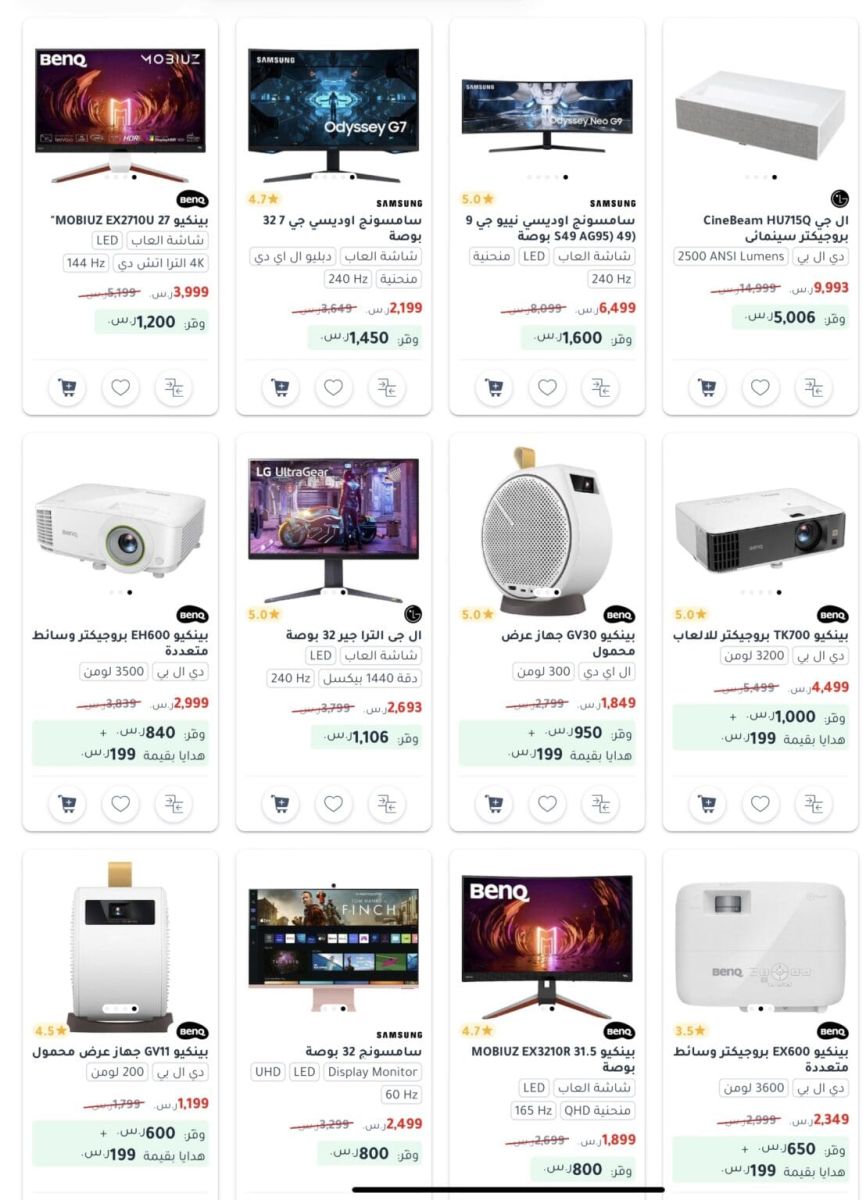This screenshot has height=1200, width=866.
Task: Open compare icon for BenQ TK700 projector
Action: click(812, 803)
